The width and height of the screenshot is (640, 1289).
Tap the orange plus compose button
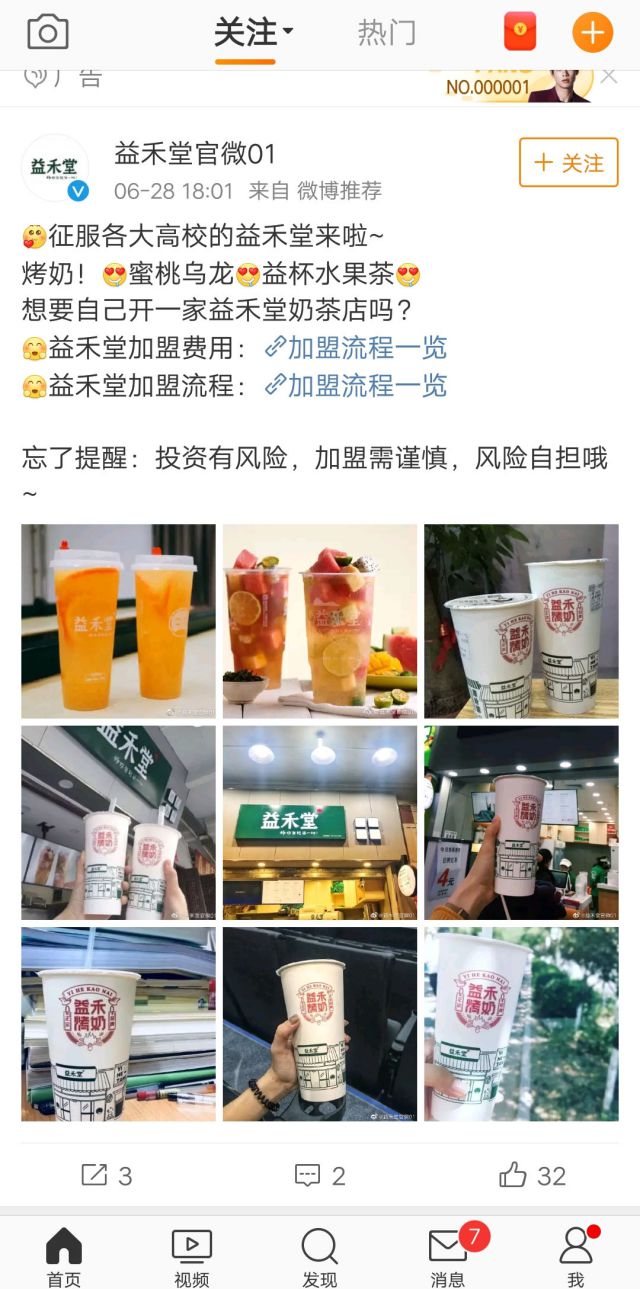click(592, 33)
